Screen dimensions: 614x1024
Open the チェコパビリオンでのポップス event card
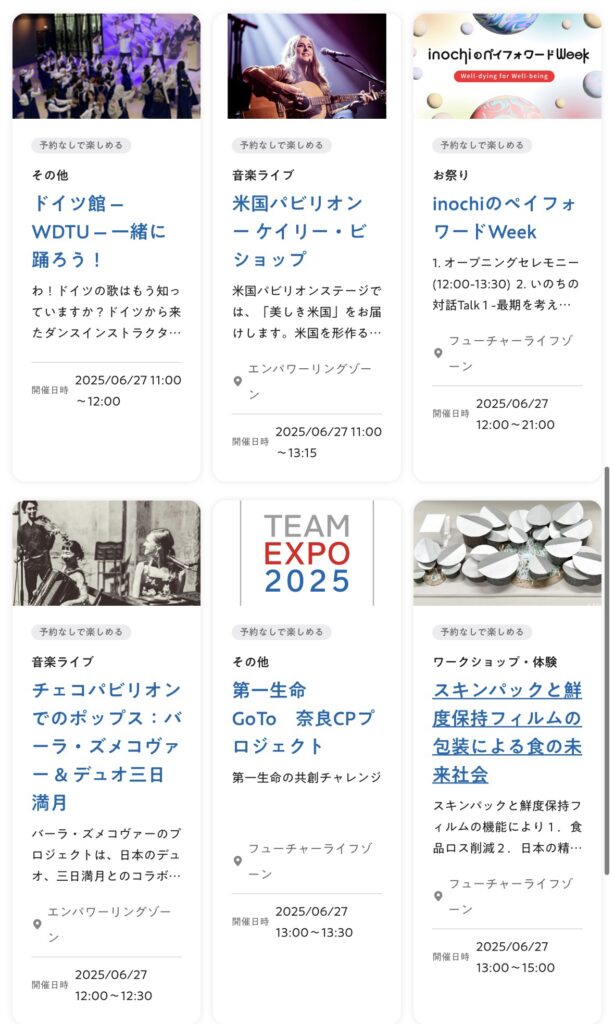pos(106,745)
